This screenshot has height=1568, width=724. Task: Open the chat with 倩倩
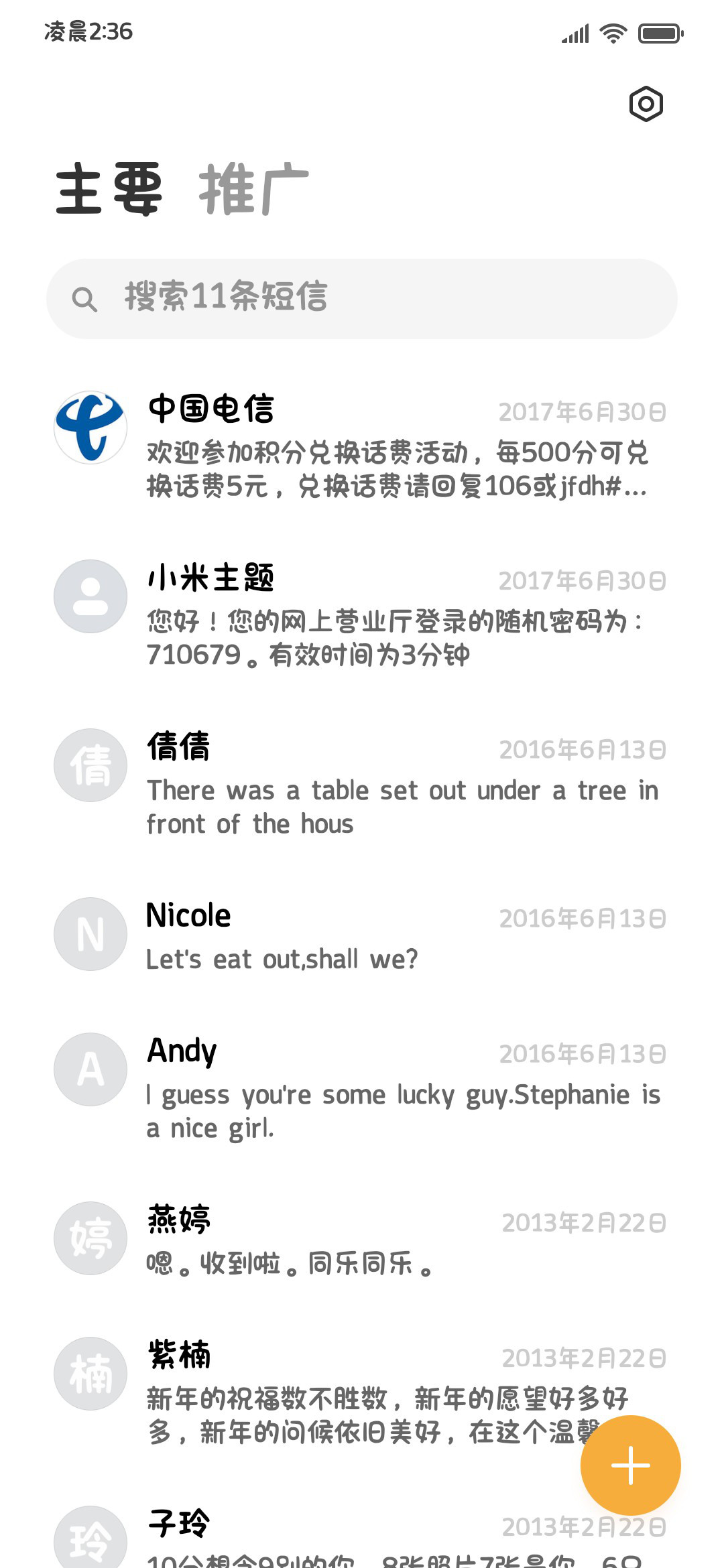(x=362, y=783)
